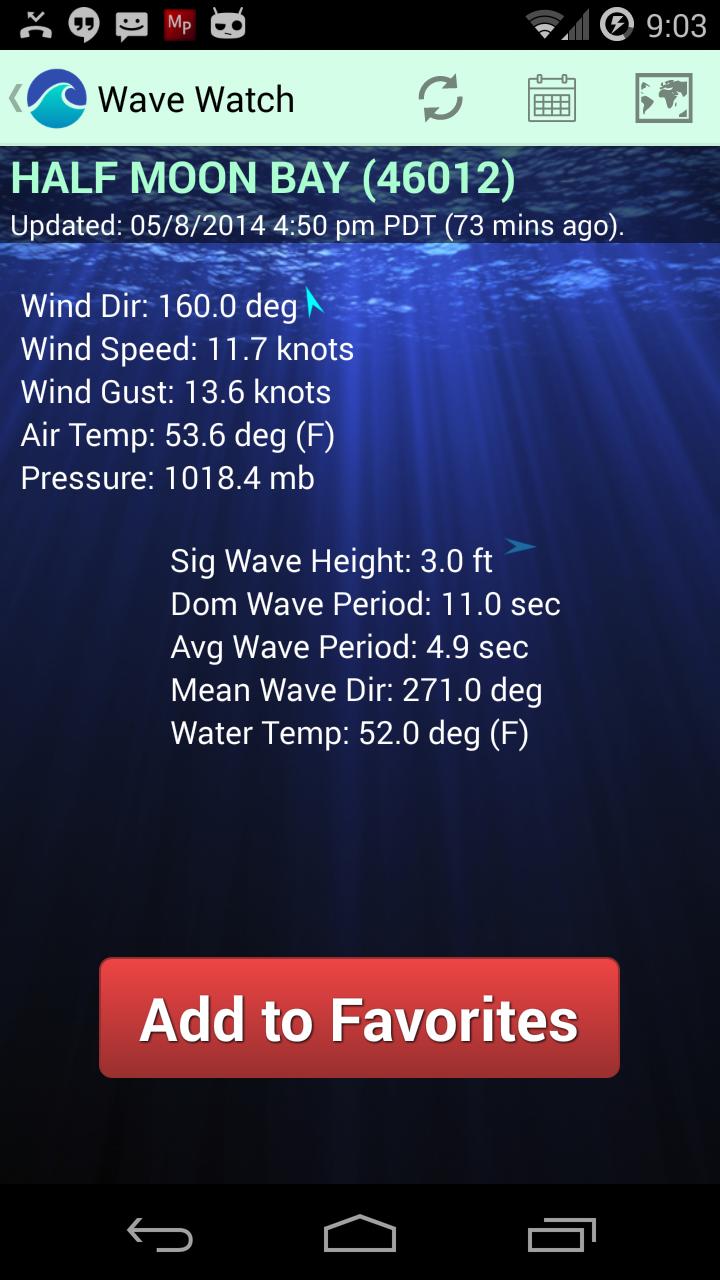Open the buoy map view
720x1280 pixels.
tap(663, 98)
